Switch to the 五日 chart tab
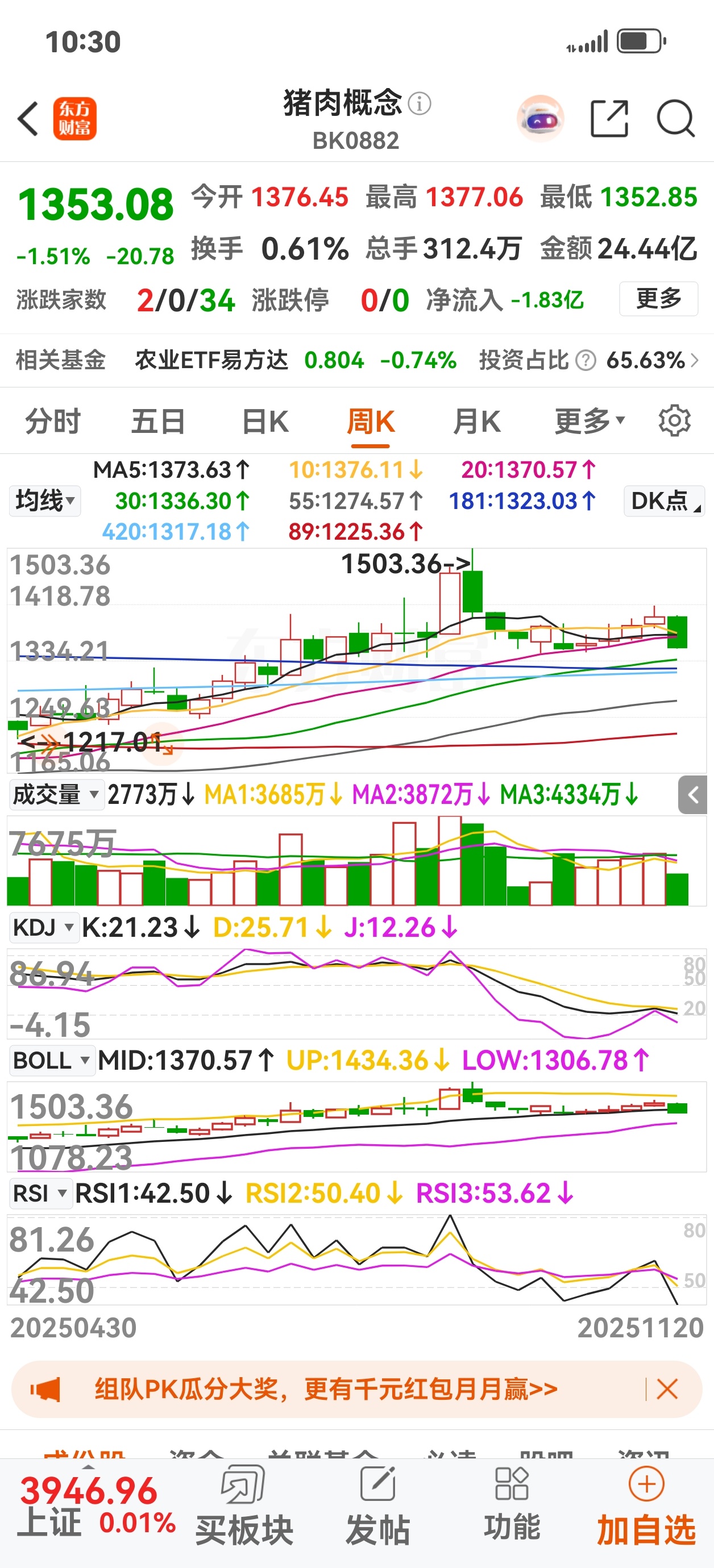The height and width of the screenshot is (1568, 714). (159, 421)
